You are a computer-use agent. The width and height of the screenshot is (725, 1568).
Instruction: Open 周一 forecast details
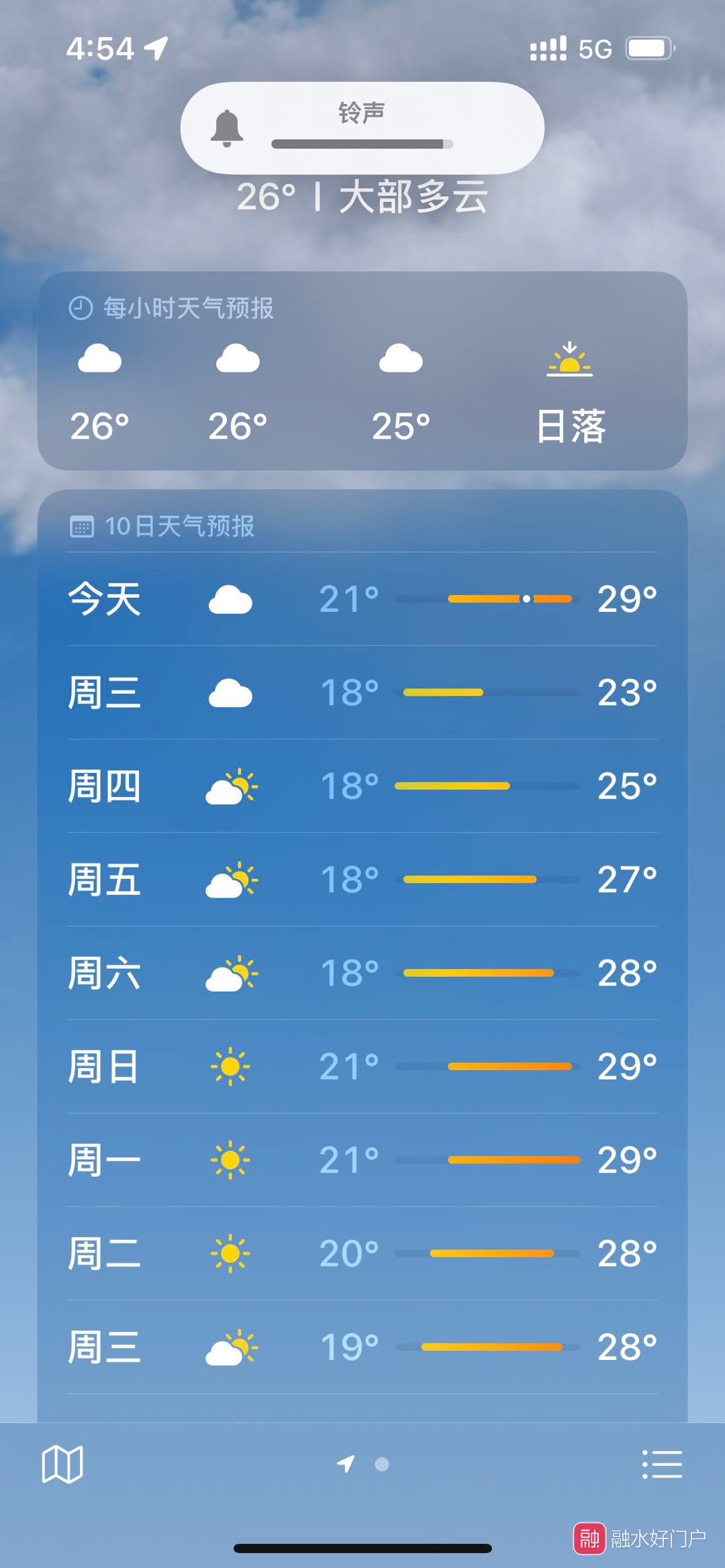coord(362,1160)
